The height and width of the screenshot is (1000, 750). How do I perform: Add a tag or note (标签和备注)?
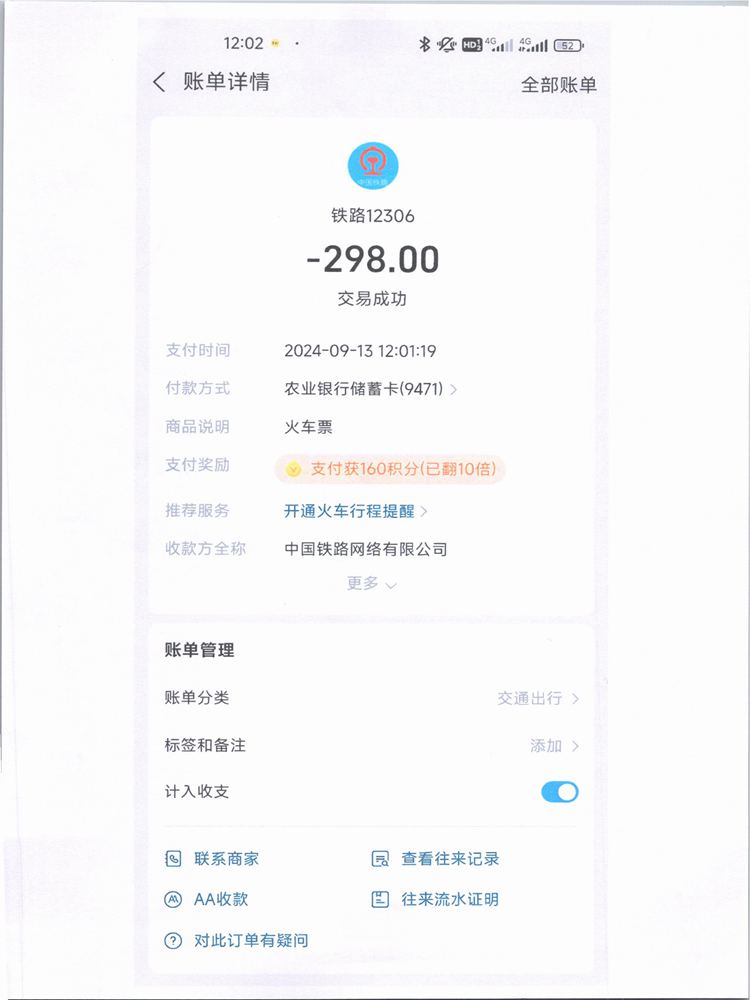pyautogui.click(x=554, y=746)
